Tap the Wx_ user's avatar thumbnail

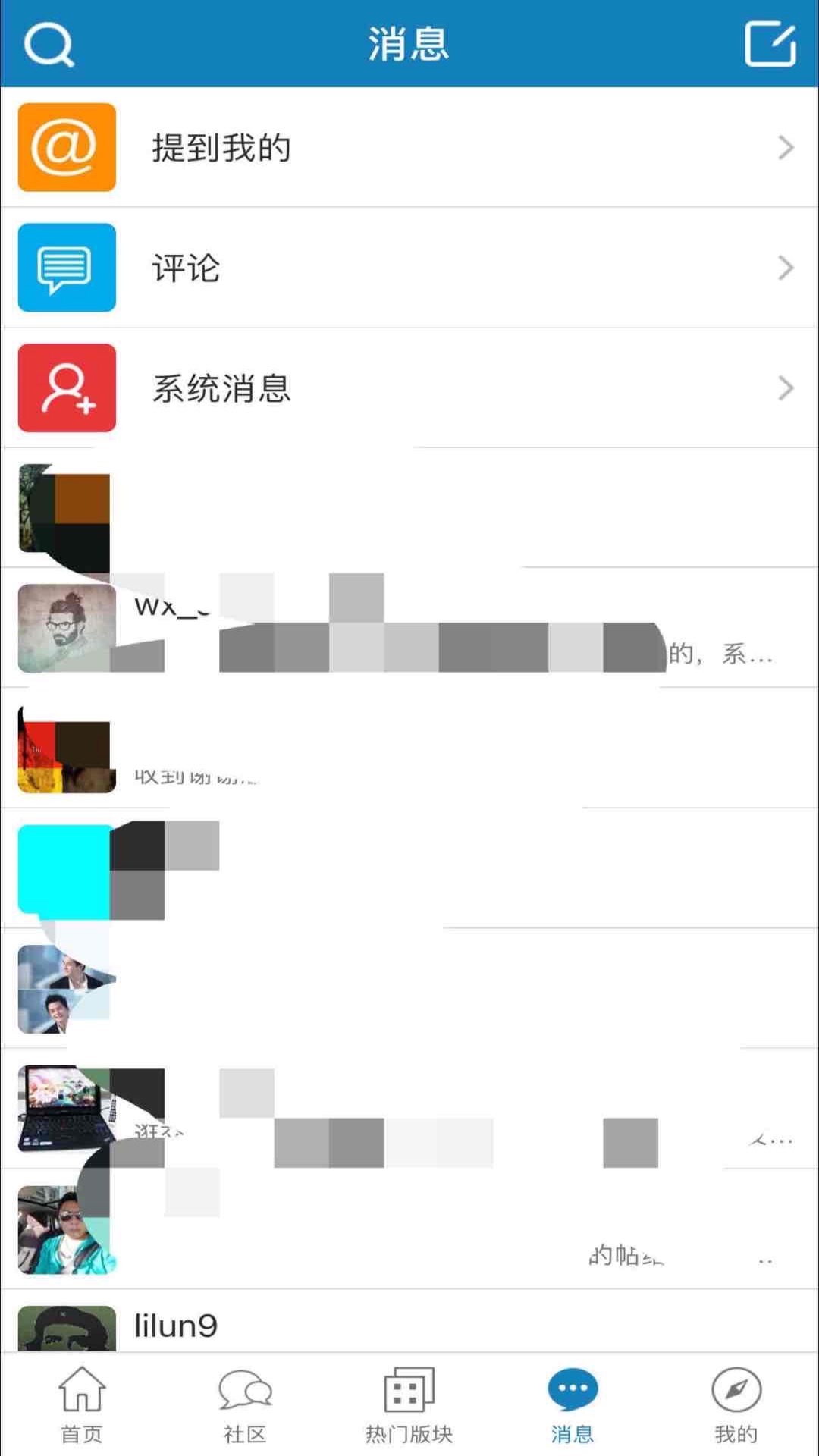(66, 628)
